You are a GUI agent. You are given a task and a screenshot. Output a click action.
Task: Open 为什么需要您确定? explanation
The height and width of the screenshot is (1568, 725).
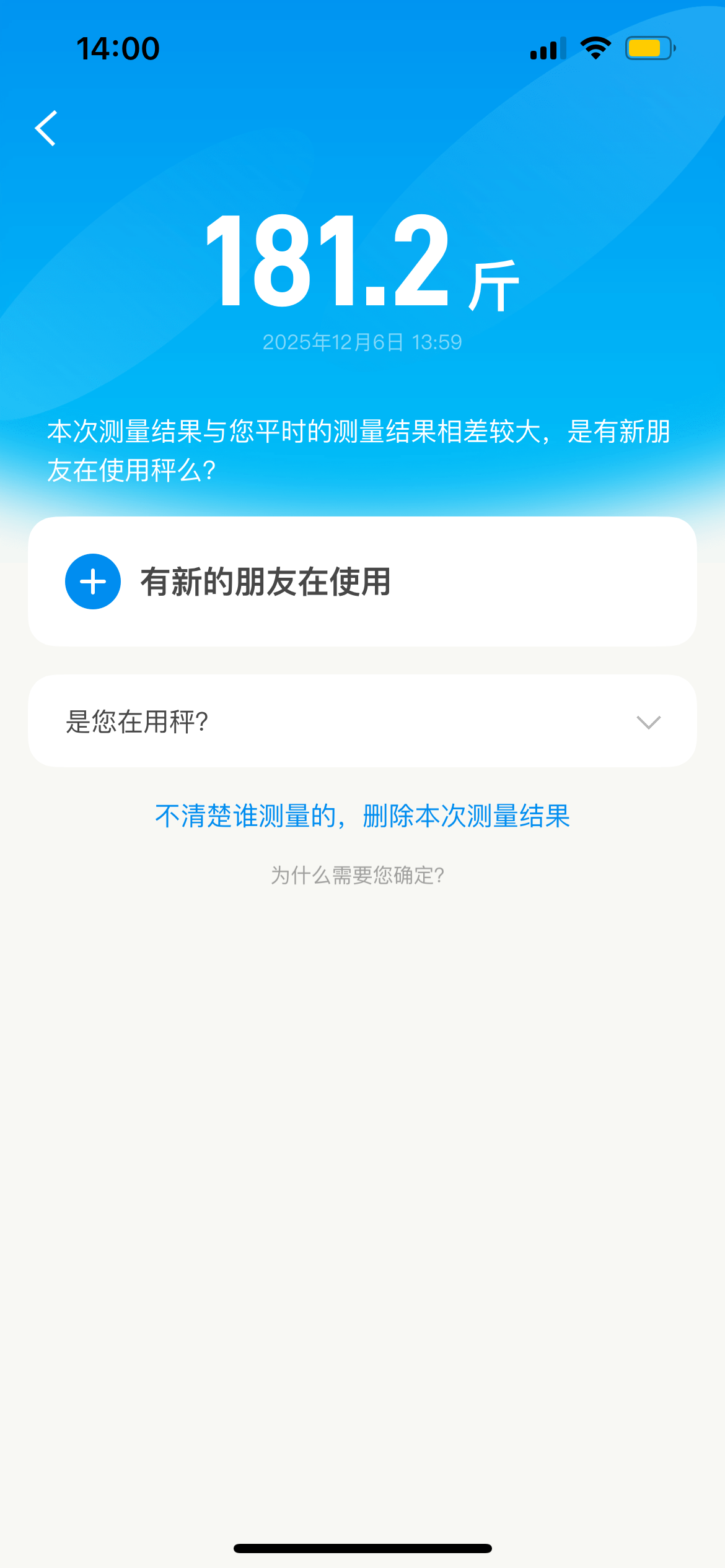coord(358,876)
